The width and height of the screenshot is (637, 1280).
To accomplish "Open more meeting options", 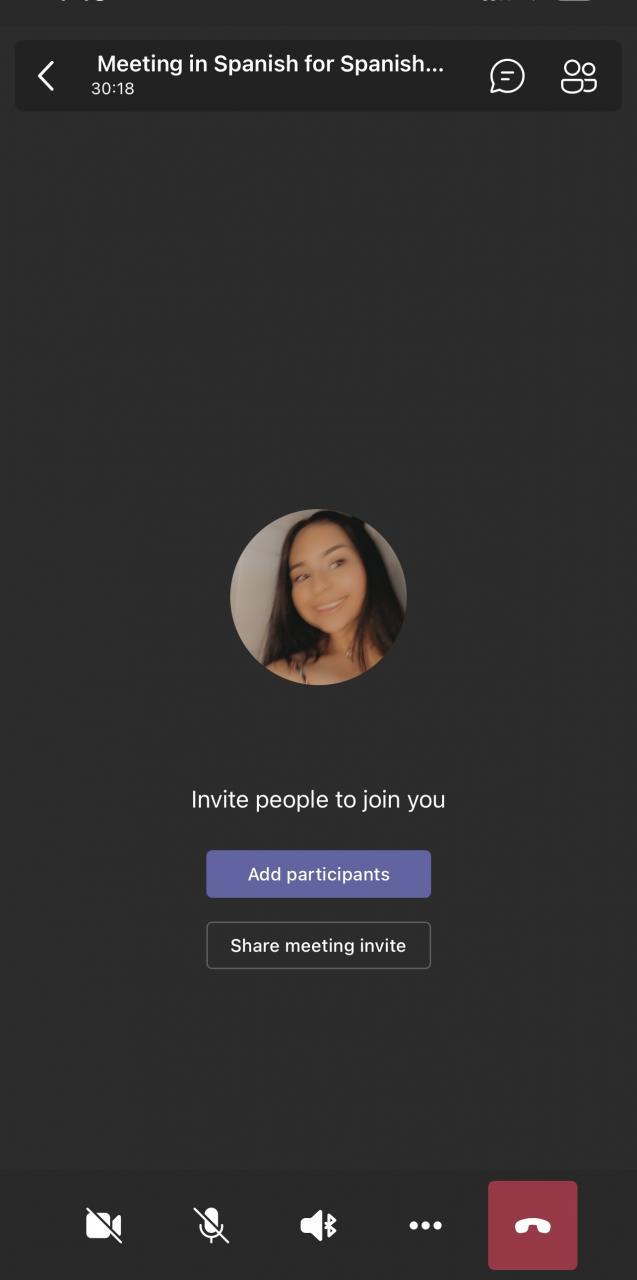I will 425,1225.
